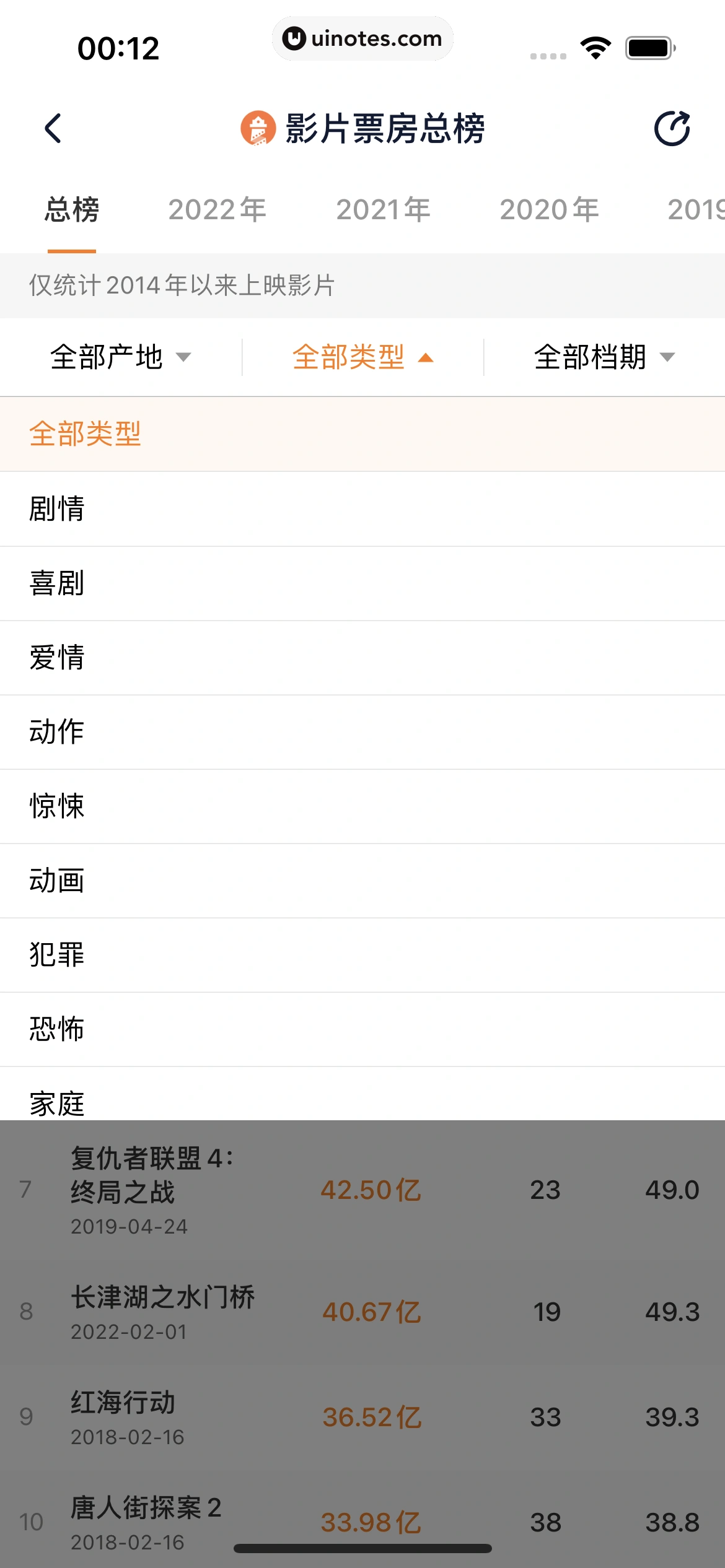Screen dimensions: 725x1568
Task: Select 惊悚 from the genre list
Action: click(x=57, y=806)
